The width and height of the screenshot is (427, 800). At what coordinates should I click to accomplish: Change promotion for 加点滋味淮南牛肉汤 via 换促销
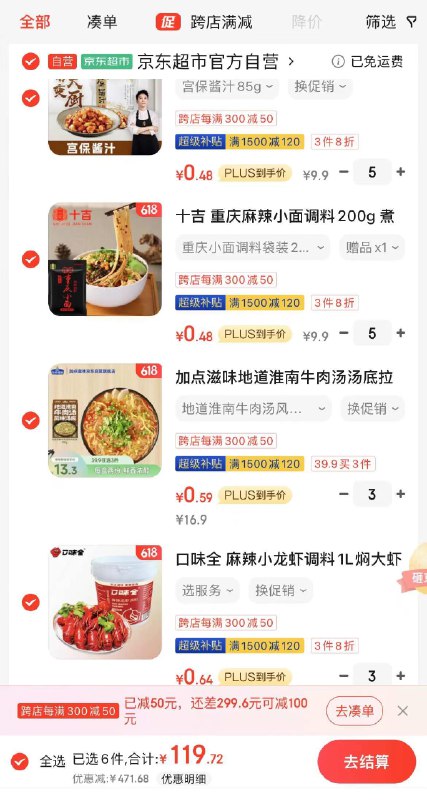372,409
